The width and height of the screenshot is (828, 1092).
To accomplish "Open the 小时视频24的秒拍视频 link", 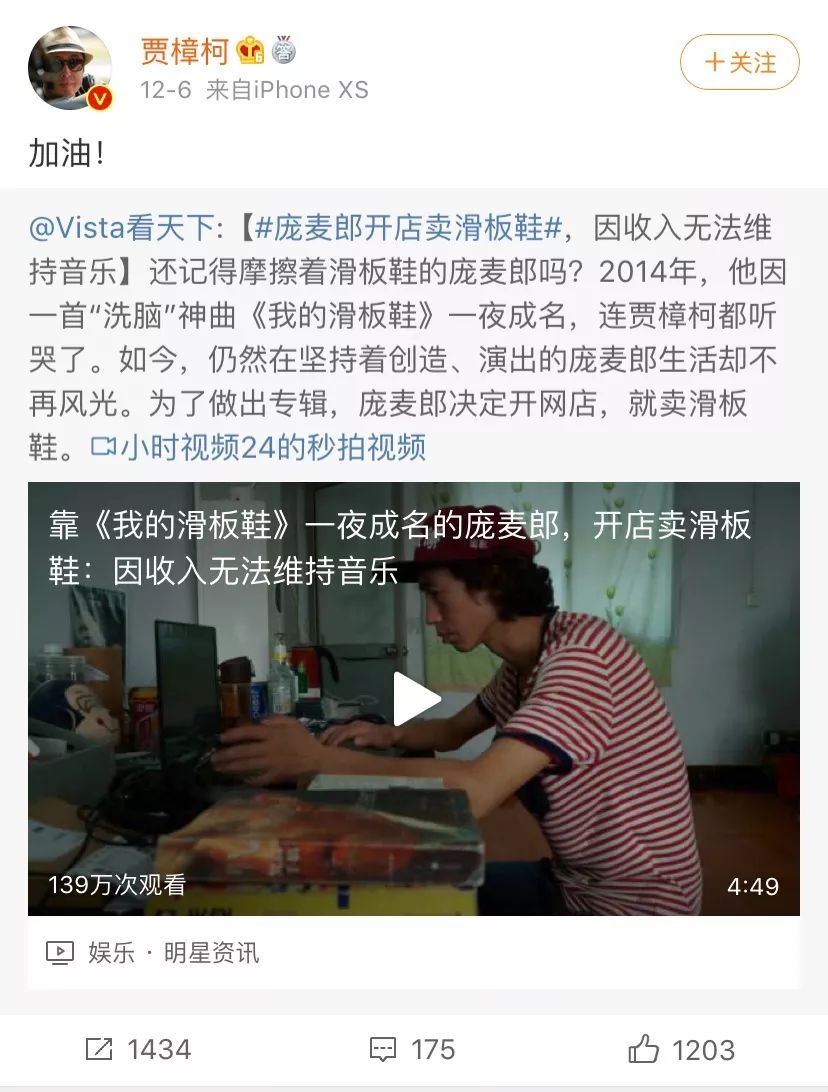I will pyautogui.click(x=260, y=447).
